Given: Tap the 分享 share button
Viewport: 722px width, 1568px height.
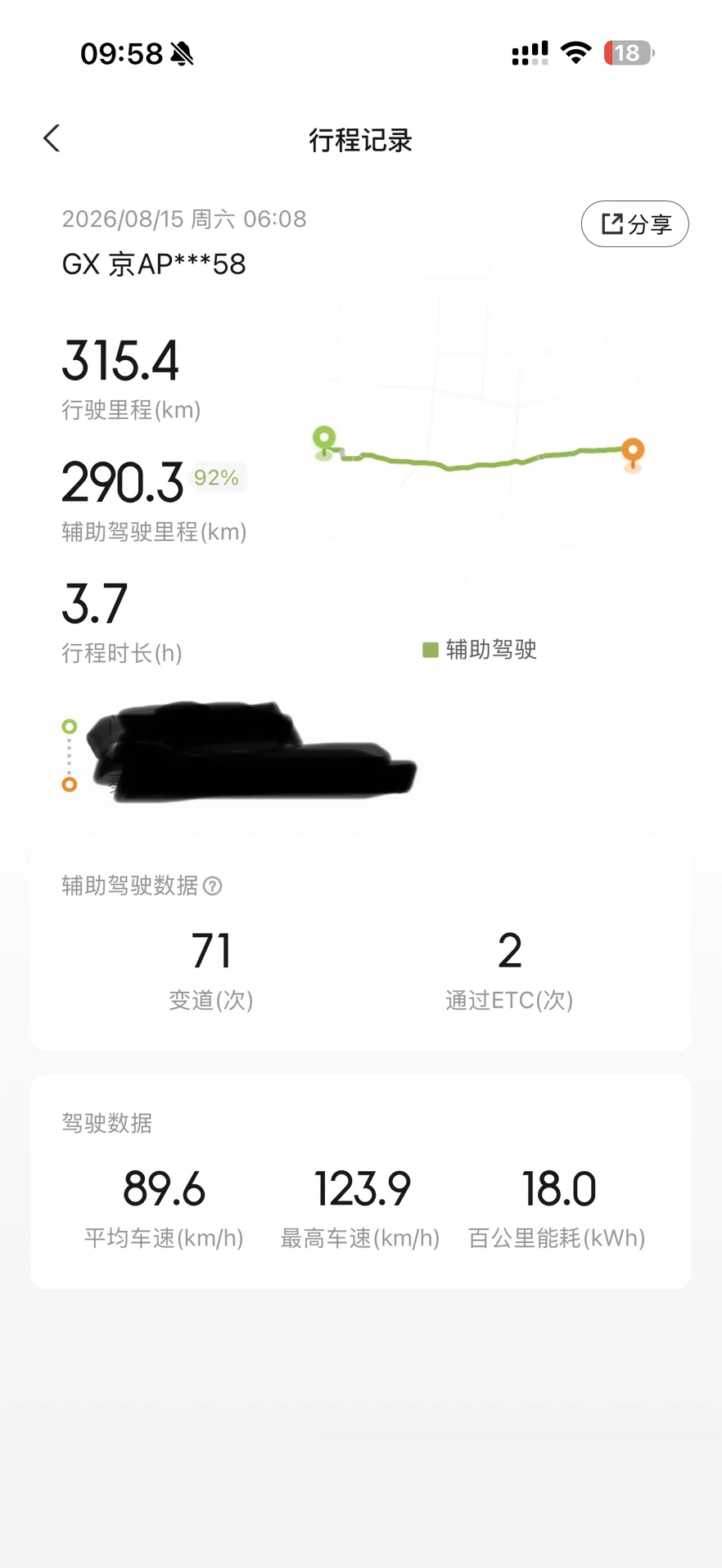Looking at the screenshot, I should (634, 223).
